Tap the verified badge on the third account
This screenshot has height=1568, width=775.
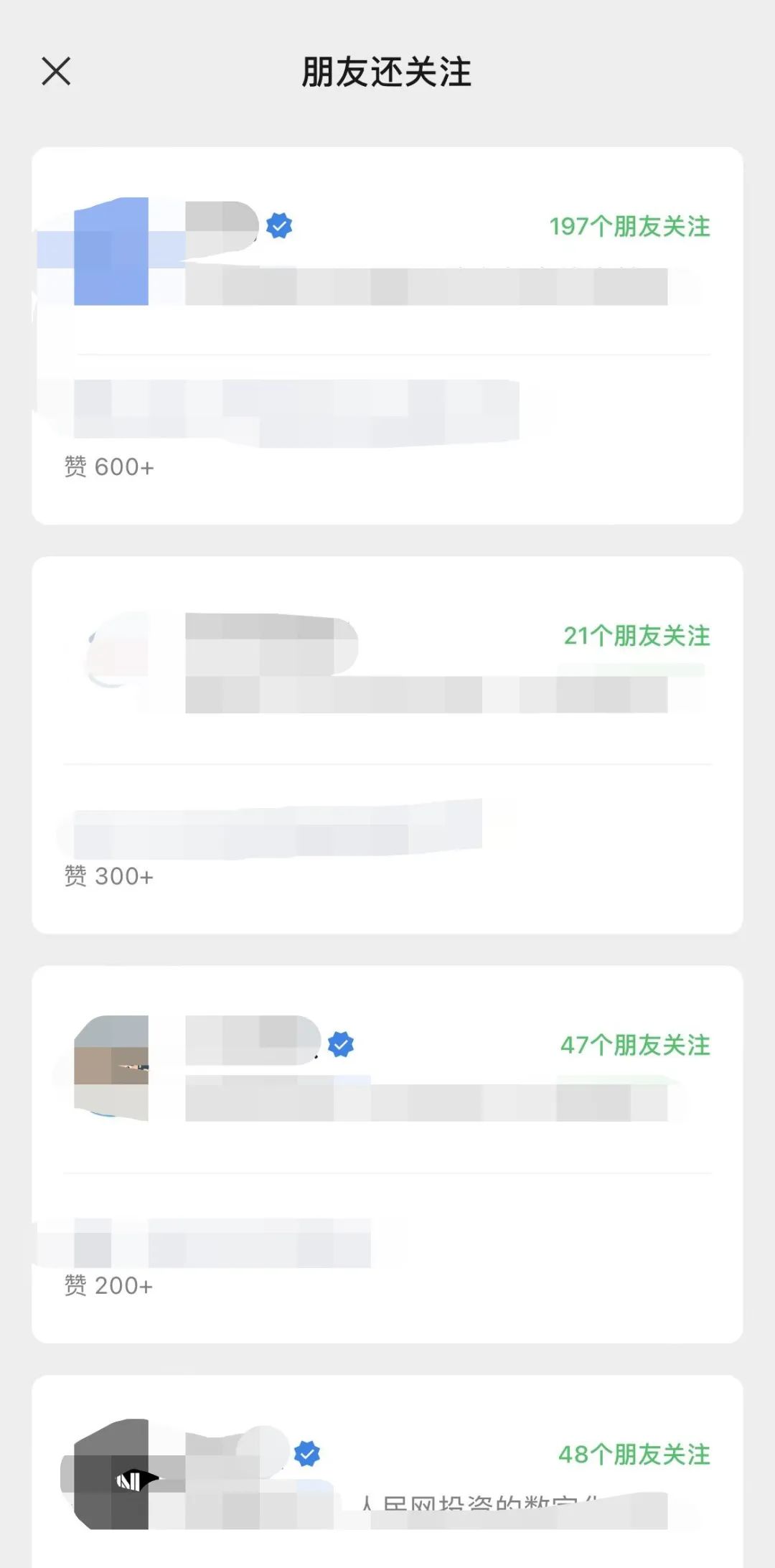340,1046
